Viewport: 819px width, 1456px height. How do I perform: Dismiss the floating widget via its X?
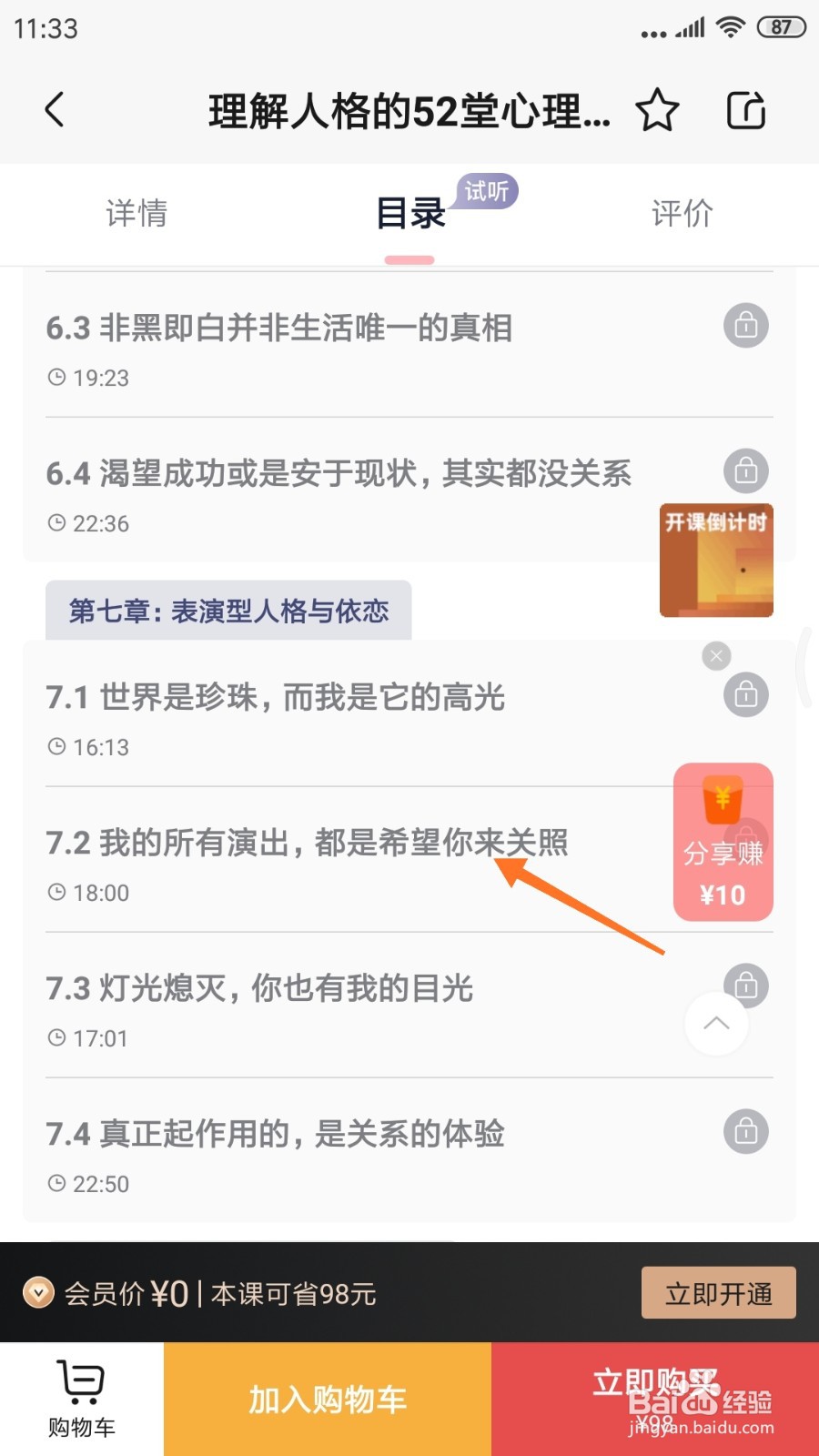click(716, 655)
